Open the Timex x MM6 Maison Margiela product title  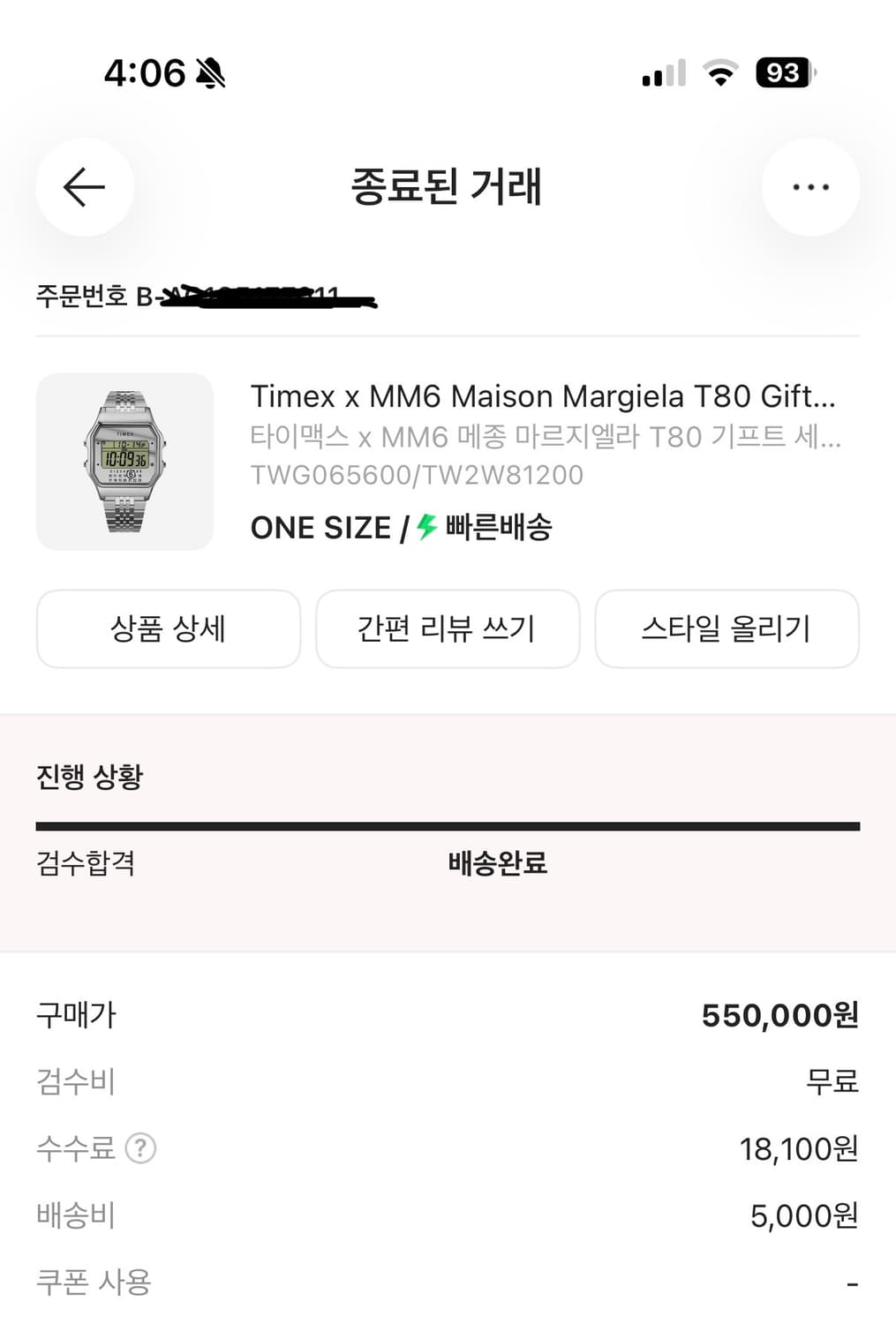coord(543,396)
